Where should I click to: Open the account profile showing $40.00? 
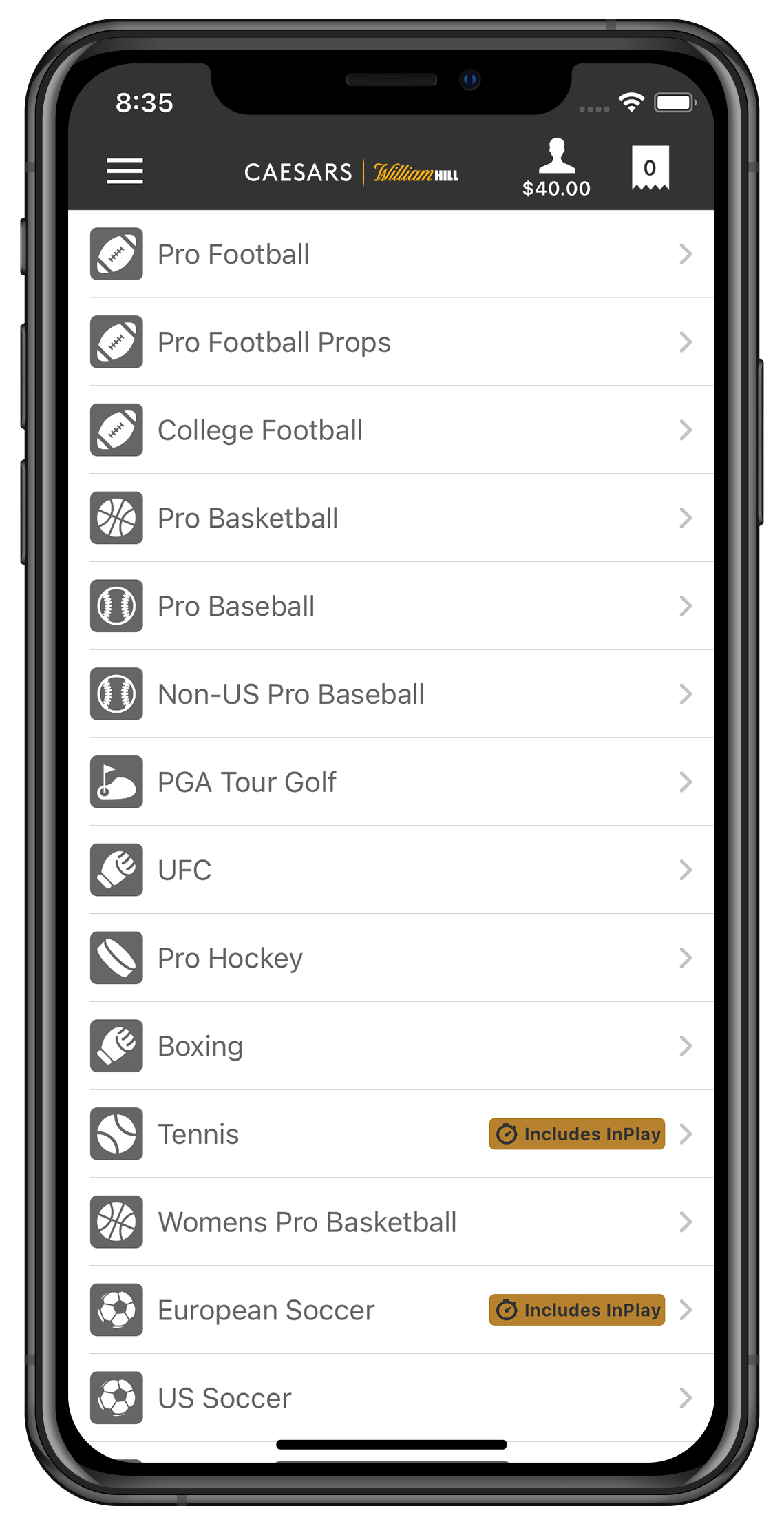tap(556, 167)
